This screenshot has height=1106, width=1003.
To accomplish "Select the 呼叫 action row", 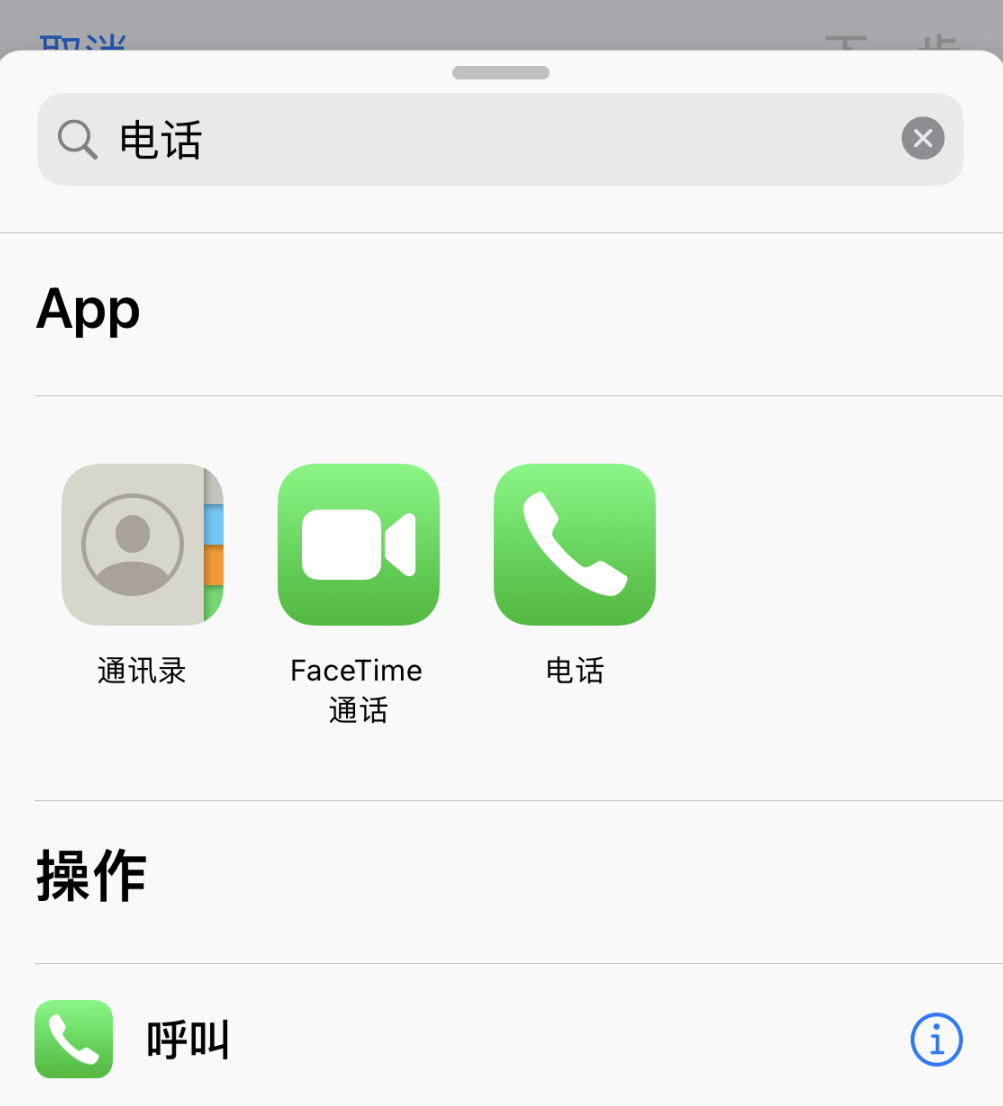I will [400, 1039].
